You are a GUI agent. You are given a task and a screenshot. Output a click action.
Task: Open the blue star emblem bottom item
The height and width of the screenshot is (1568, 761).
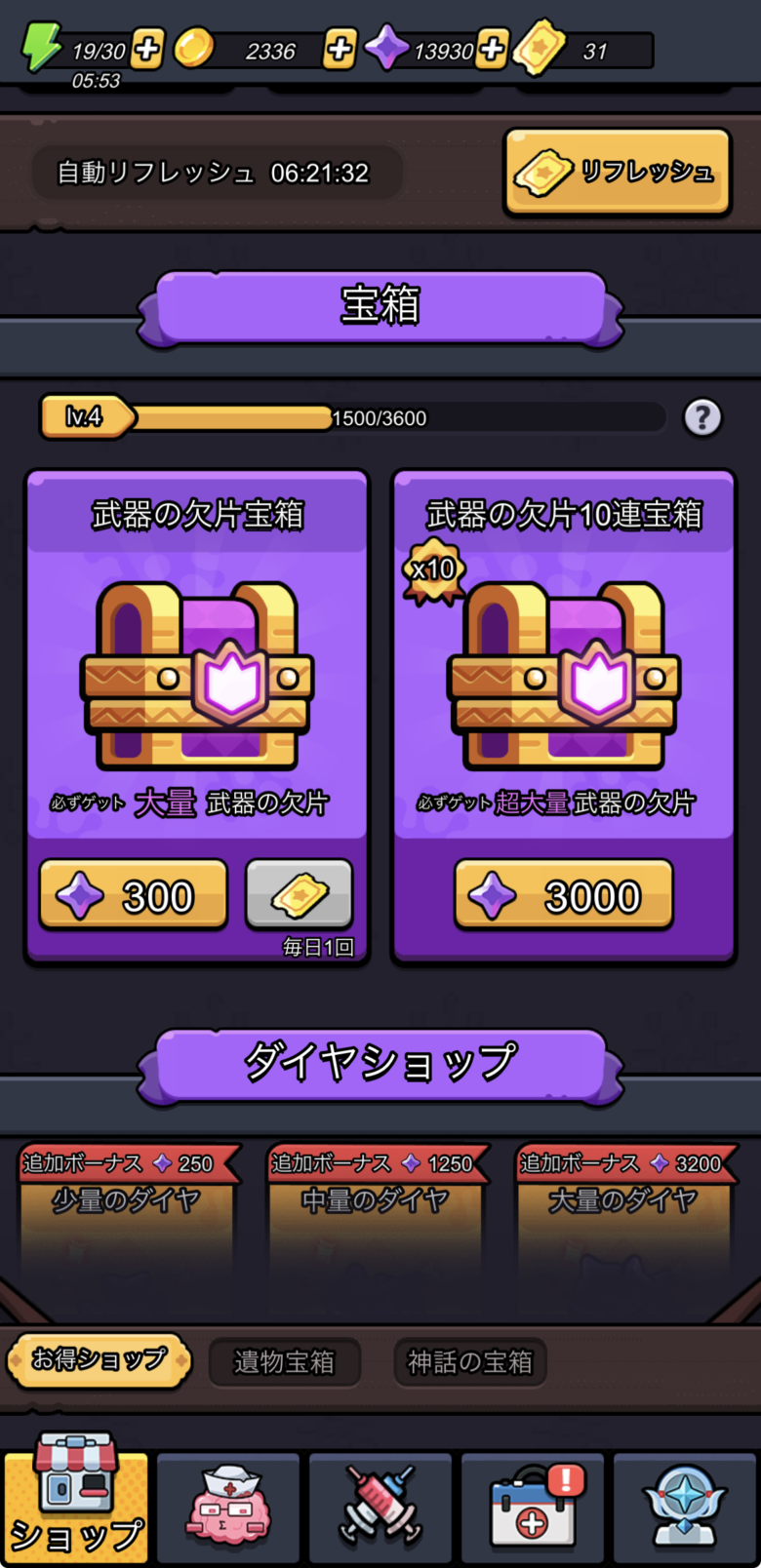[685, 1502]
